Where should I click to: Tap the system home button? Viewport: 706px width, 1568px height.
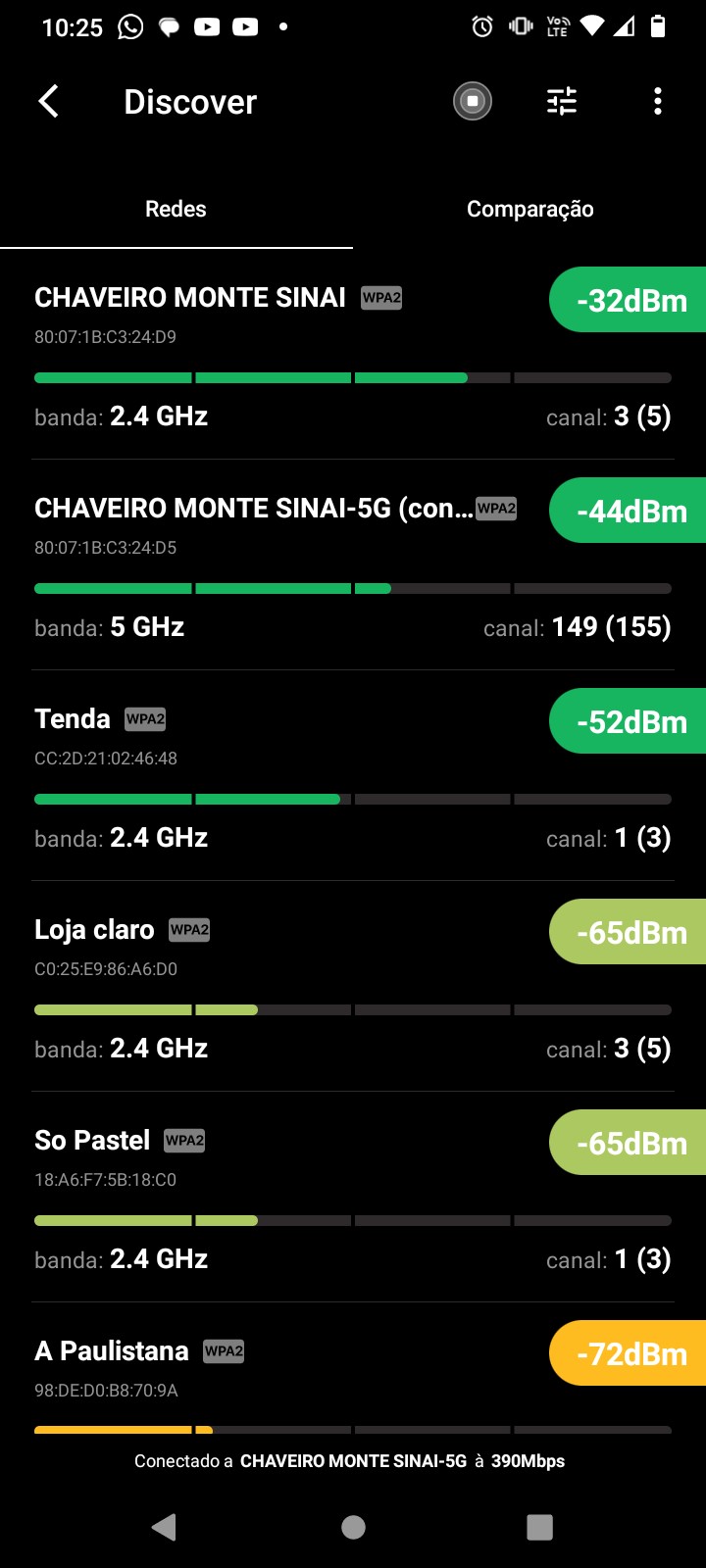pos(353,1527)
